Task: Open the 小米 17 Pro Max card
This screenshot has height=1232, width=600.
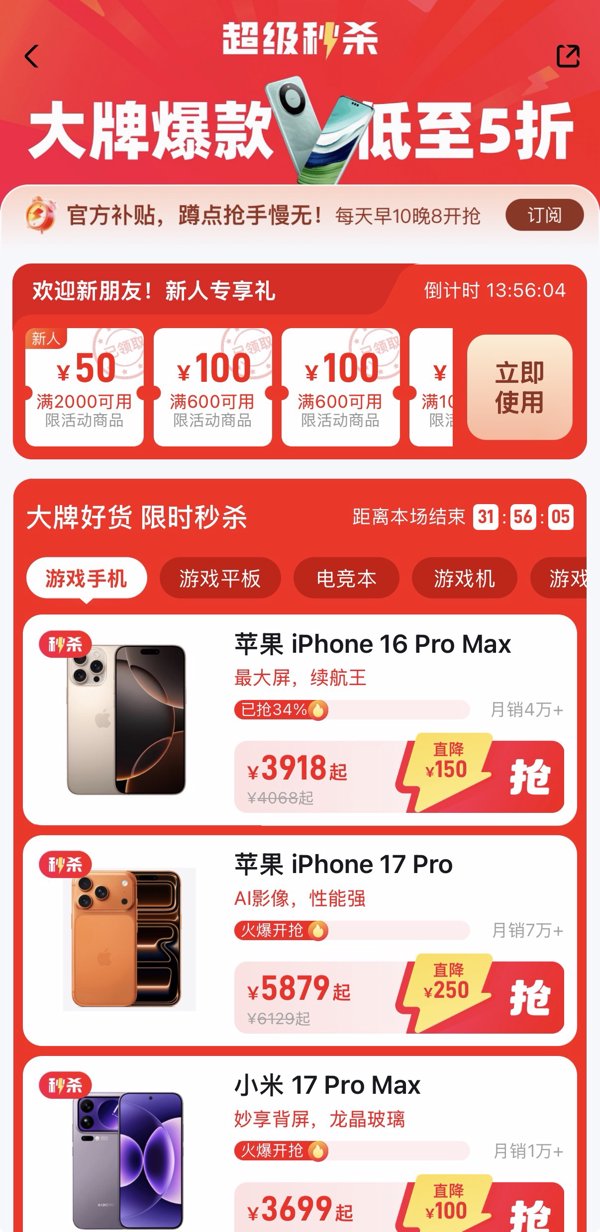Action: (x=300, y=1144)
